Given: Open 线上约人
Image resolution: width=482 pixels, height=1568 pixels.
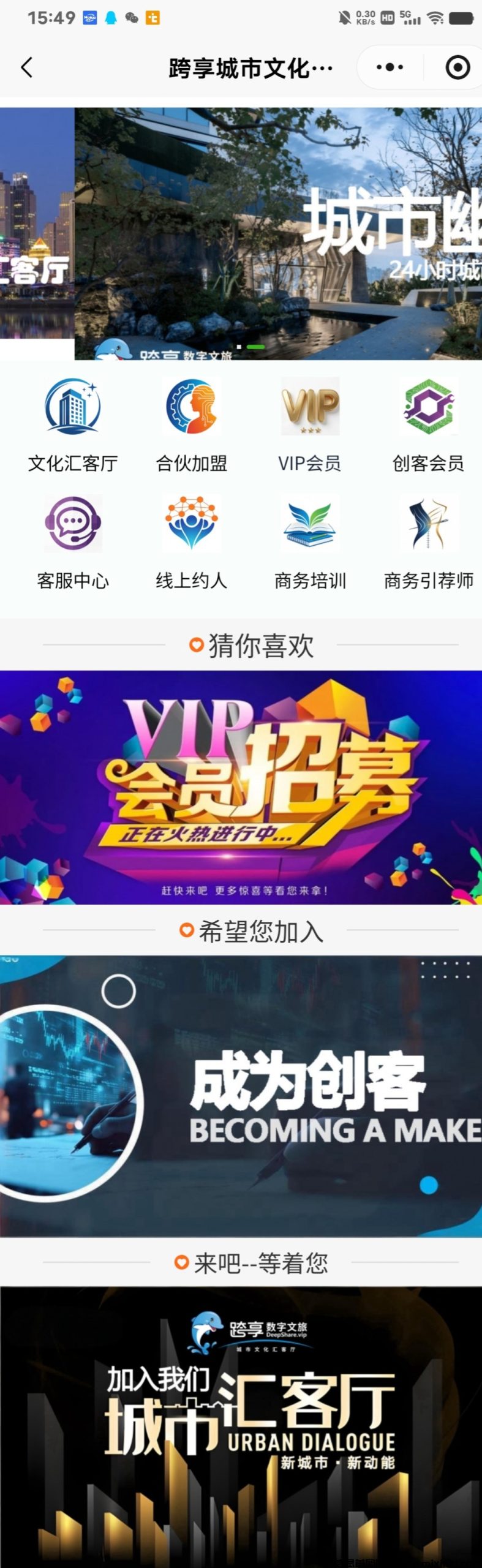Looking at the screenshot, I should (192, 541).
